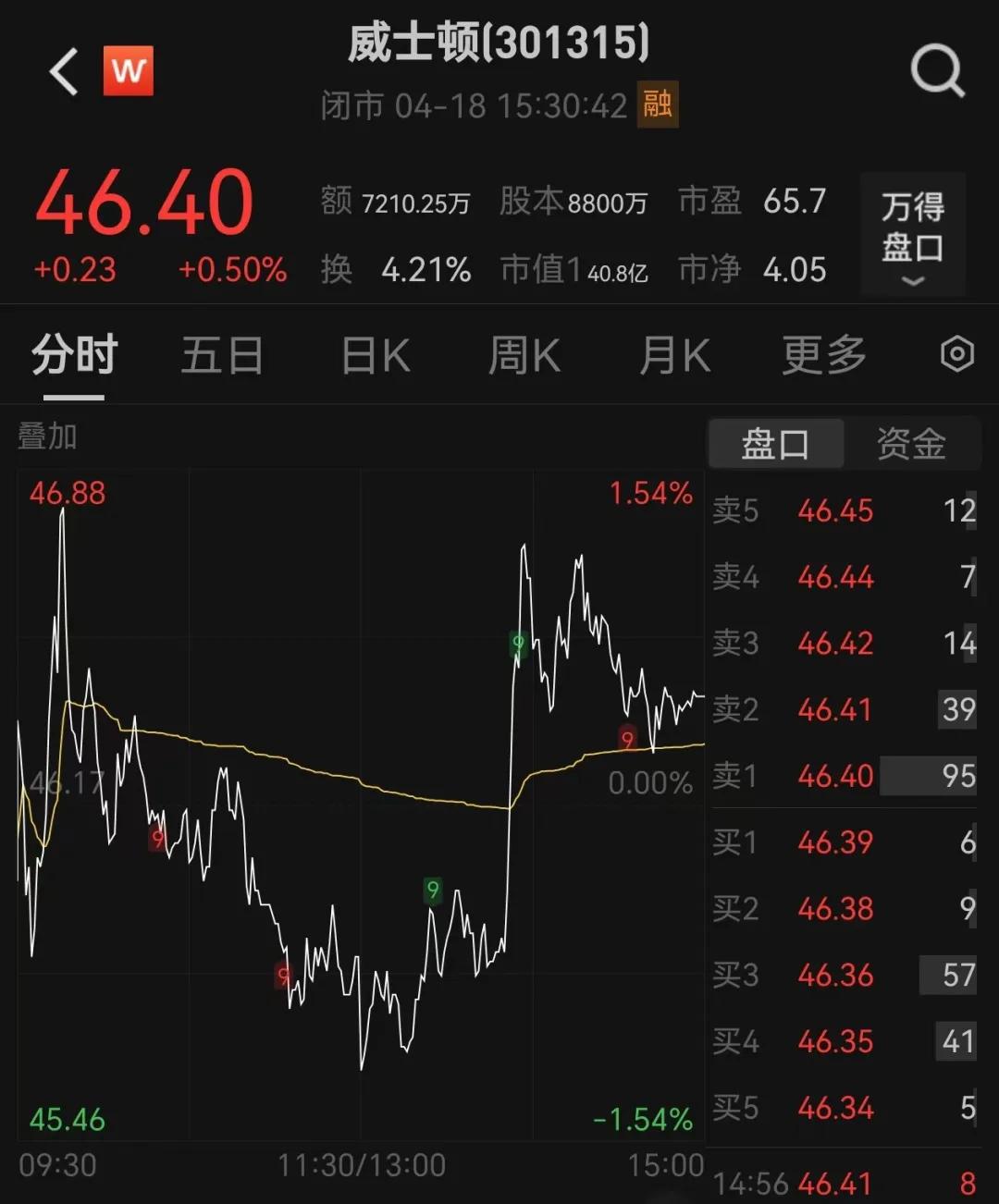Go back using the arrow icon
This screenshot has height=1204, width=999.
point(64,72)
